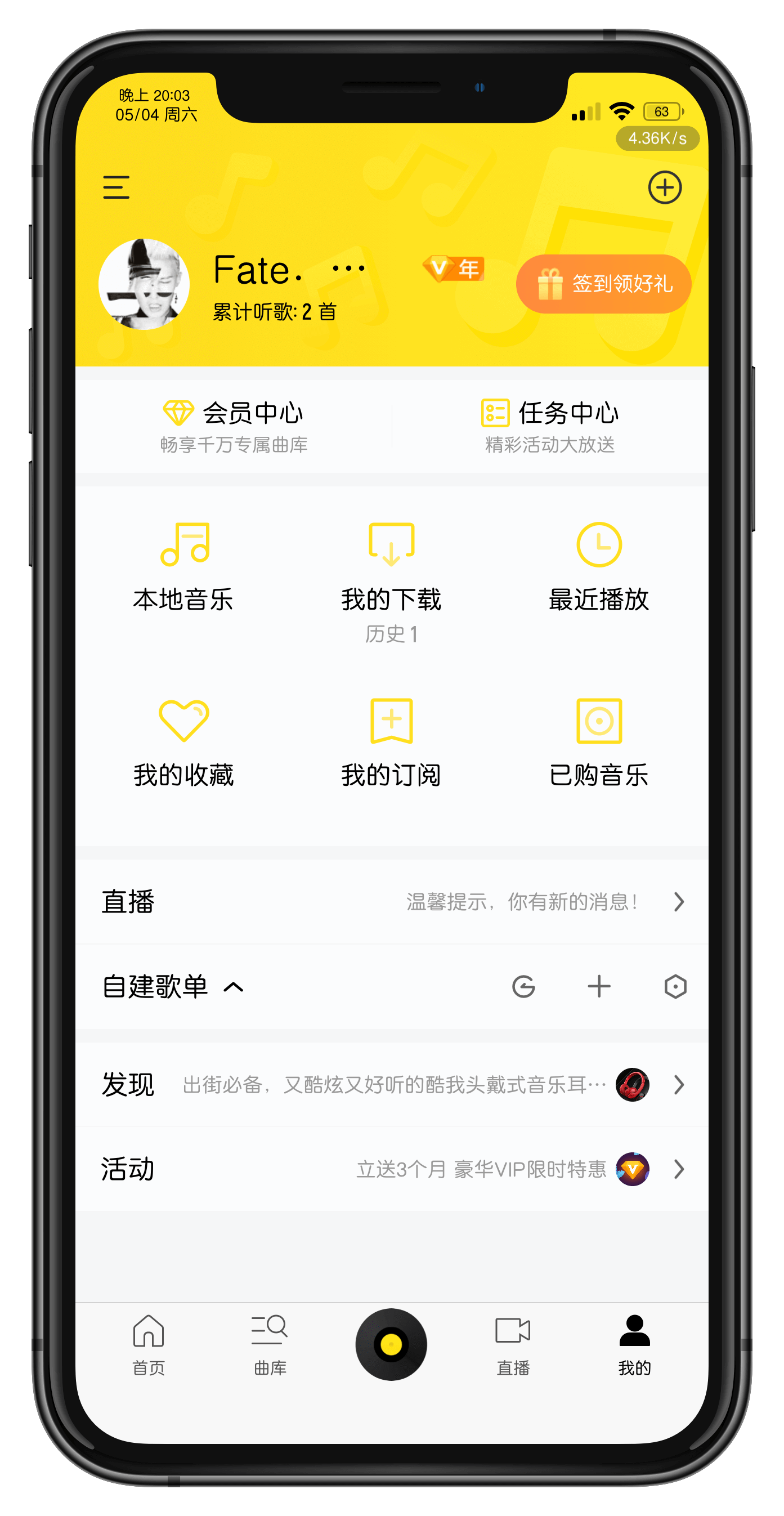The image size is (784, 1516).
Task: Open the hamburger menu at top left
Action: [116, 187]
